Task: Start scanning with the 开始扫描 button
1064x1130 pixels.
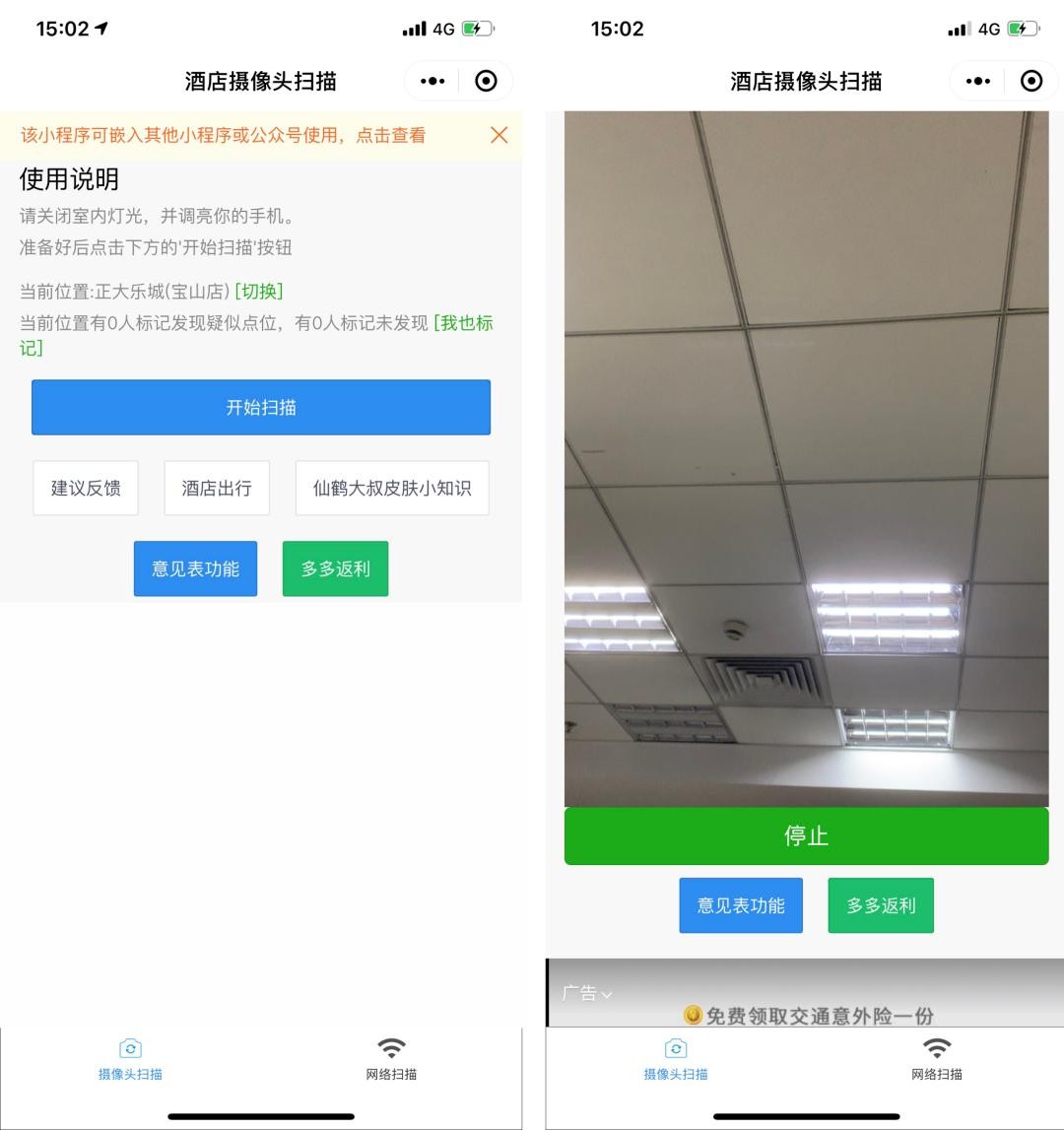Action: (x=261, y=407)
